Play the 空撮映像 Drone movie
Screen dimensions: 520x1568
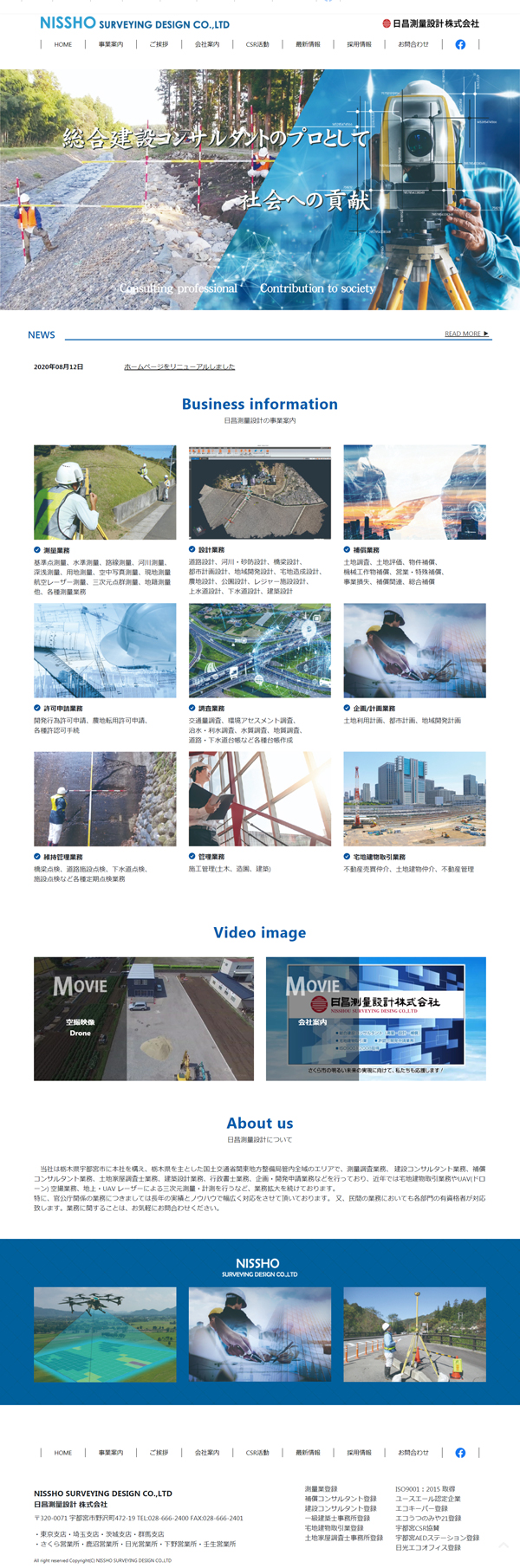pos(144,1019)
